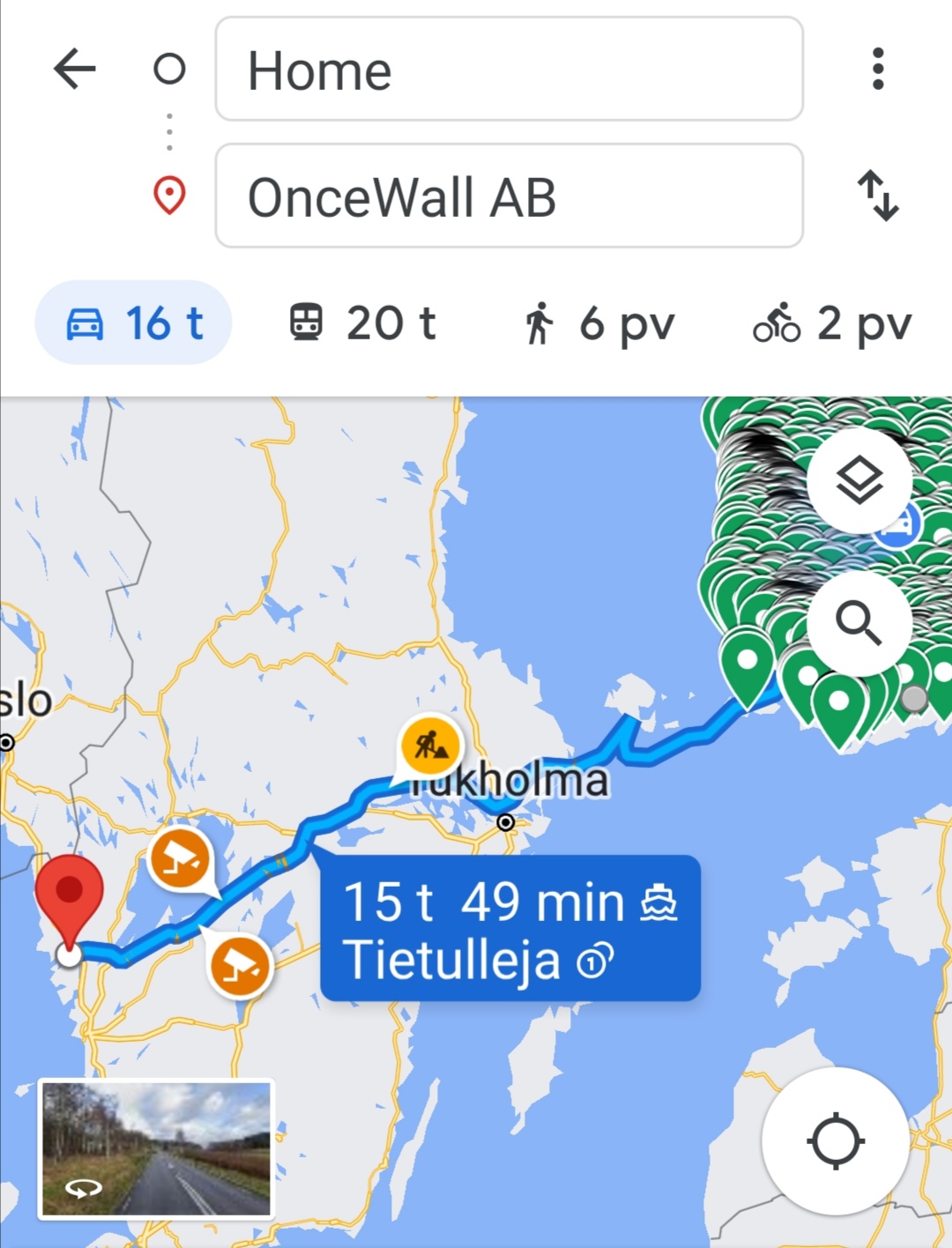Tap the roadworks warning marker
952x1248 pixels.
pyautogui.click(x=430, y=747)
